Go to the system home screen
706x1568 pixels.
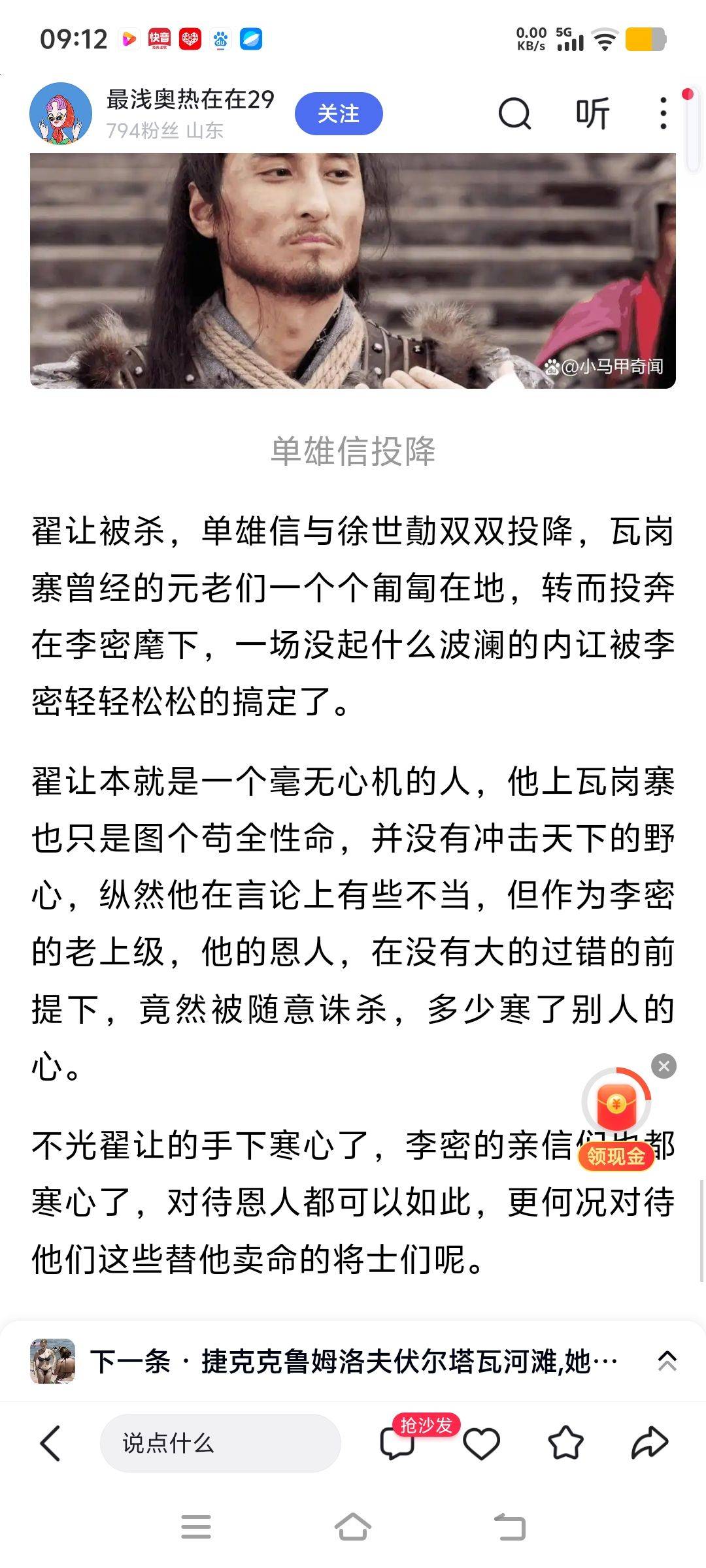pyautogui.click(x=353, y=1527)
